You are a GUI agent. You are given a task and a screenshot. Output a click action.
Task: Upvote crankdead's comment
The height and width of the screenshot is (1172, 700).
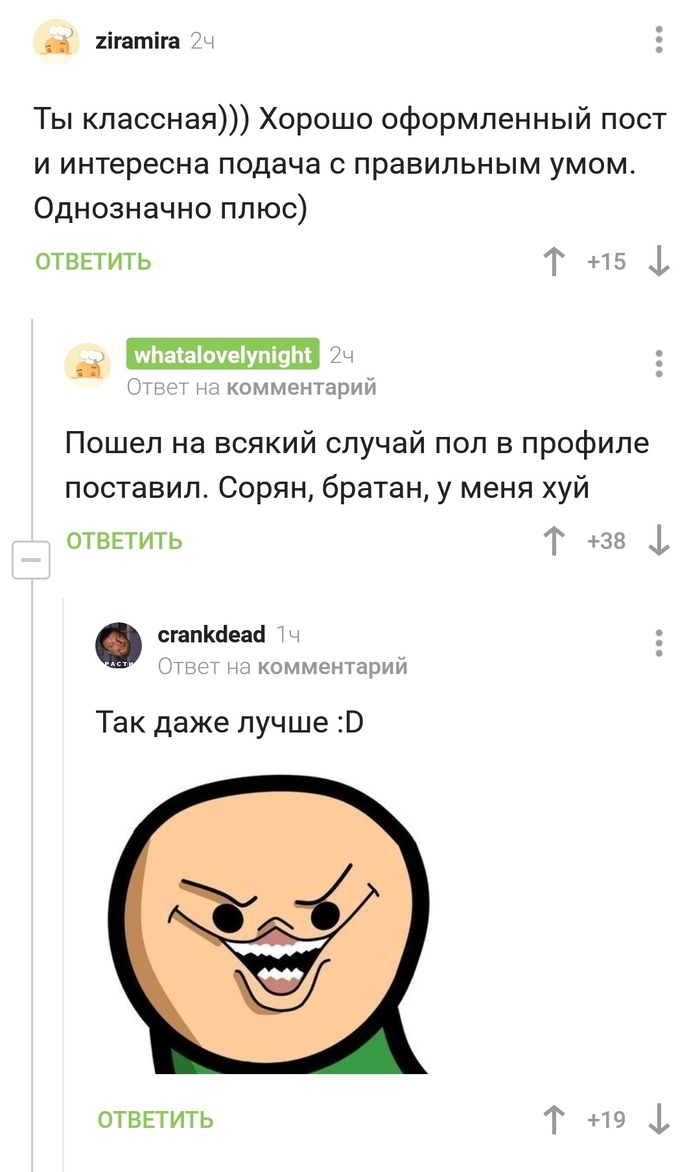553,1119
